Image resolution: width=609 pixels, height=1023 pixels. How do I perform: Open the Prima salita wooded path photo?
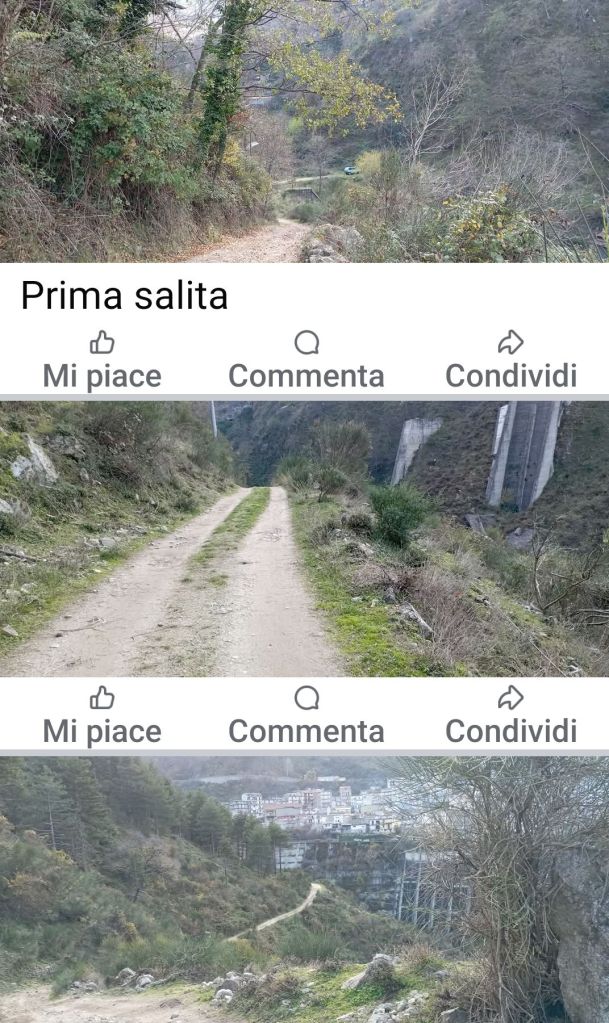point(304,130)
